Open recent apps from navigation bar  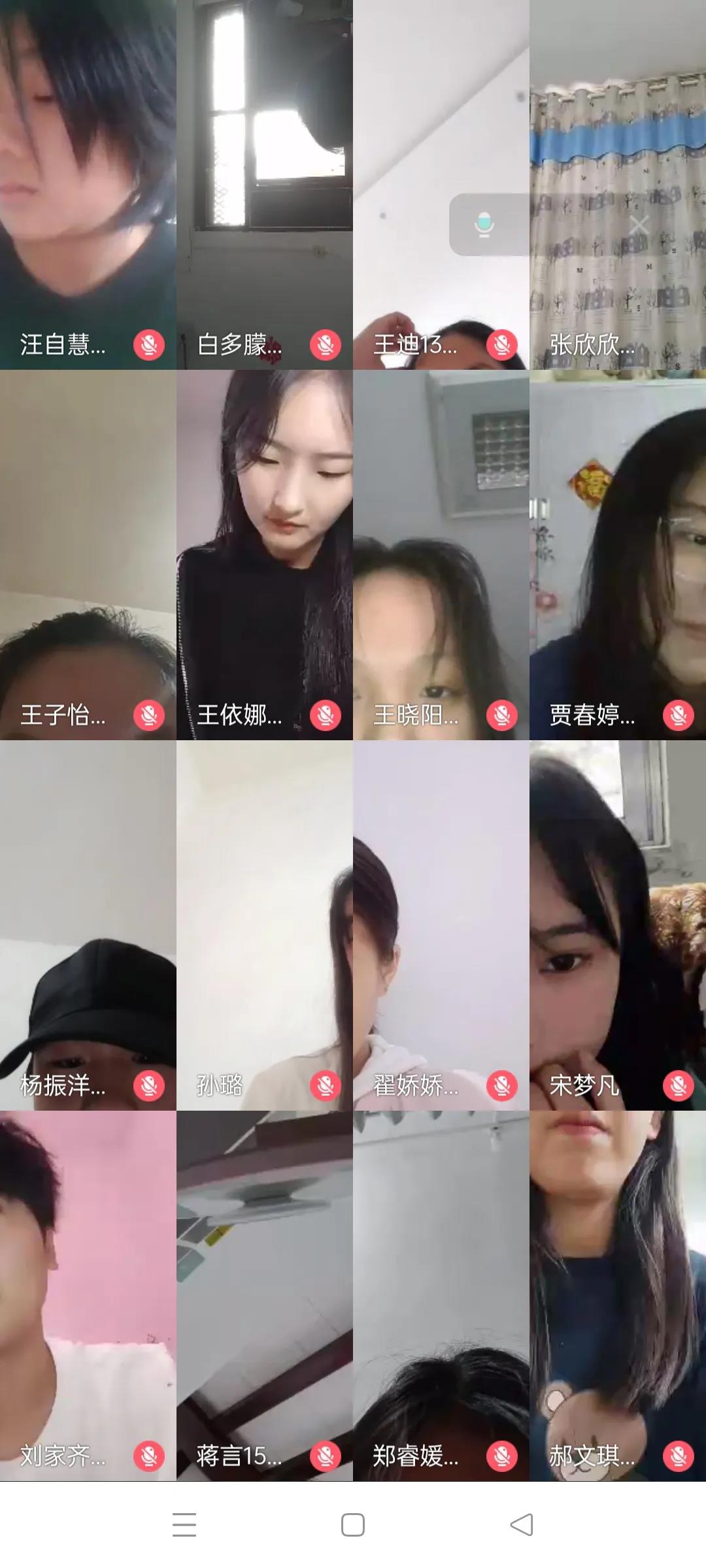point(184,1525)
